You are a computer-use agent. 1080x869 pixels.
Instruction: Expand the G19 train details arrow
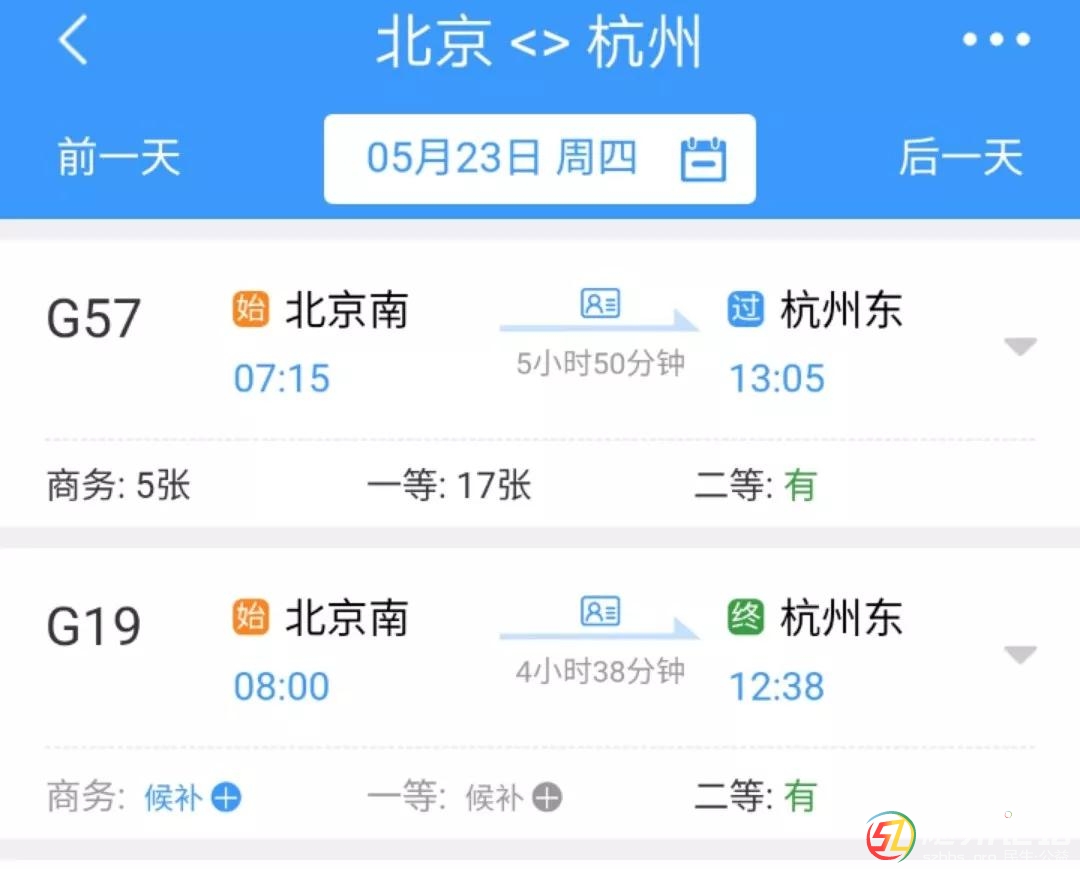pyautogui.click(x=1020, y=655)
